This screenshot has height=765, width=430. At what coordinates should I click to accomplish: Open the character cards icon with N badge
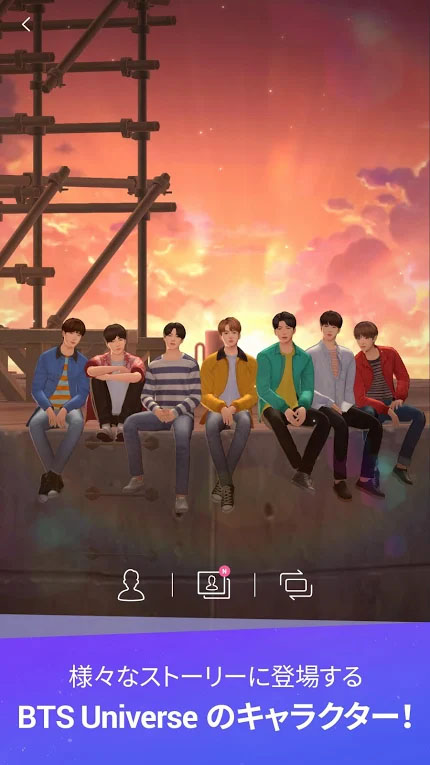pyautogui.click(x=214, y=583)
